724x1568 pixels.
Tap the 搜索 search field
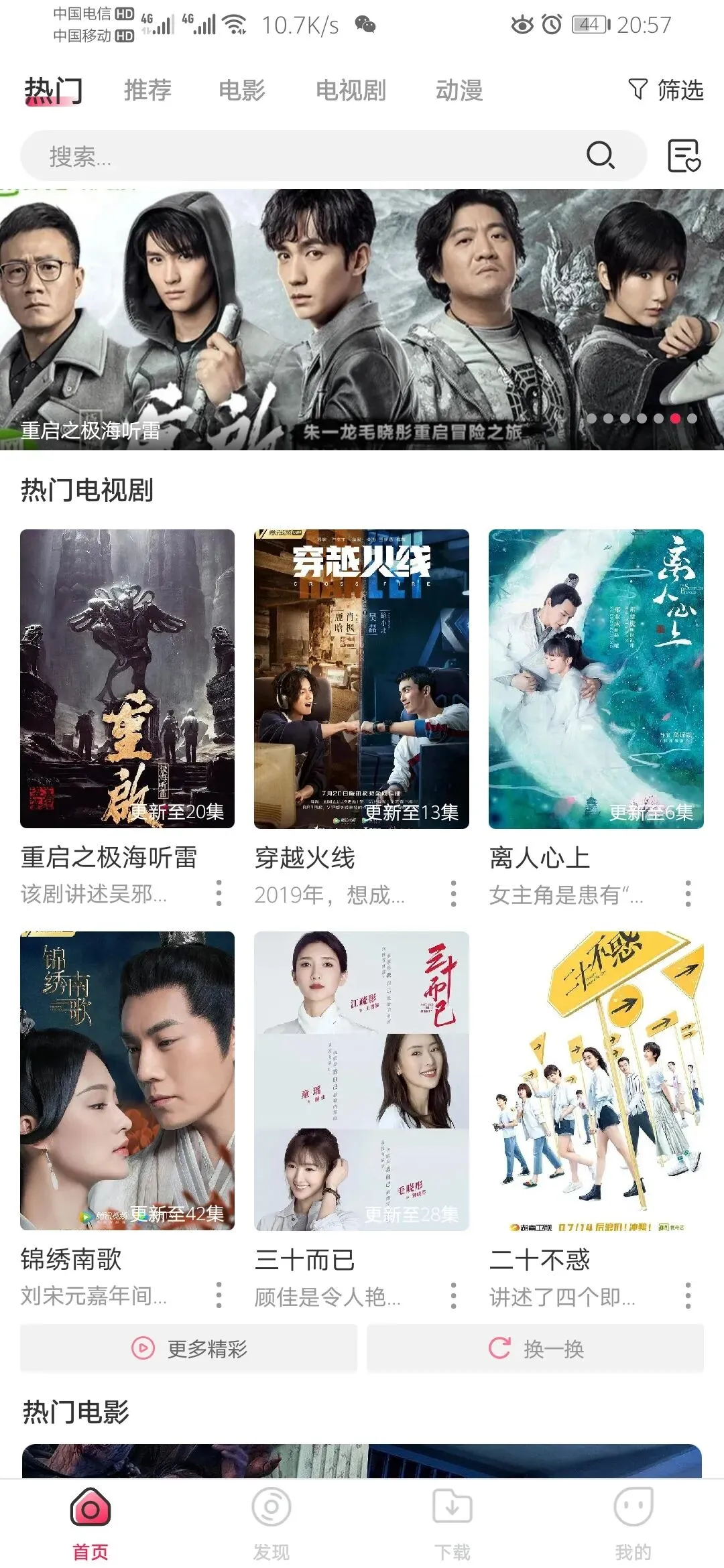pos(302,156)
